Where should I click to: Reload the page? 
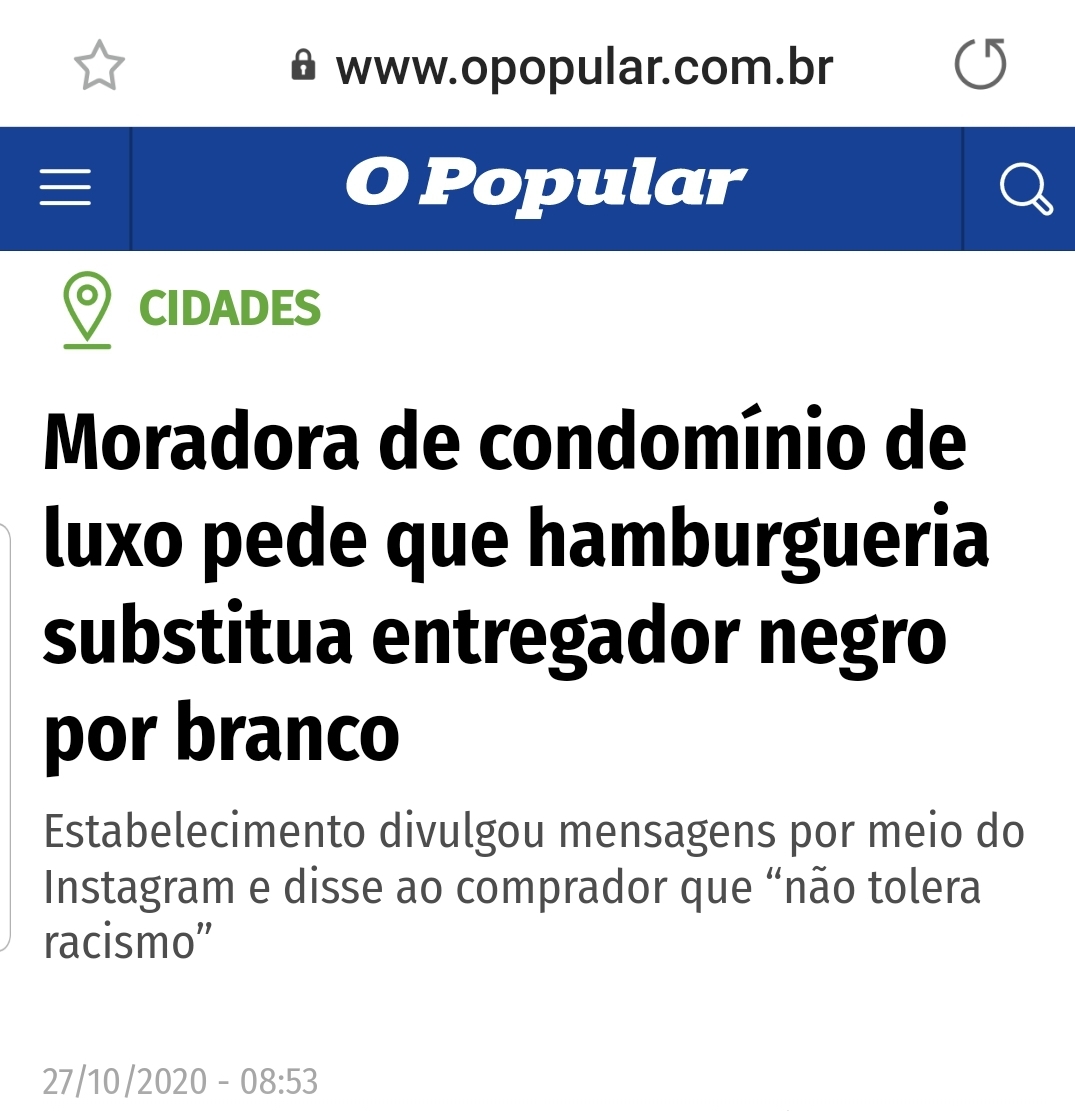(x=980, y=66)
